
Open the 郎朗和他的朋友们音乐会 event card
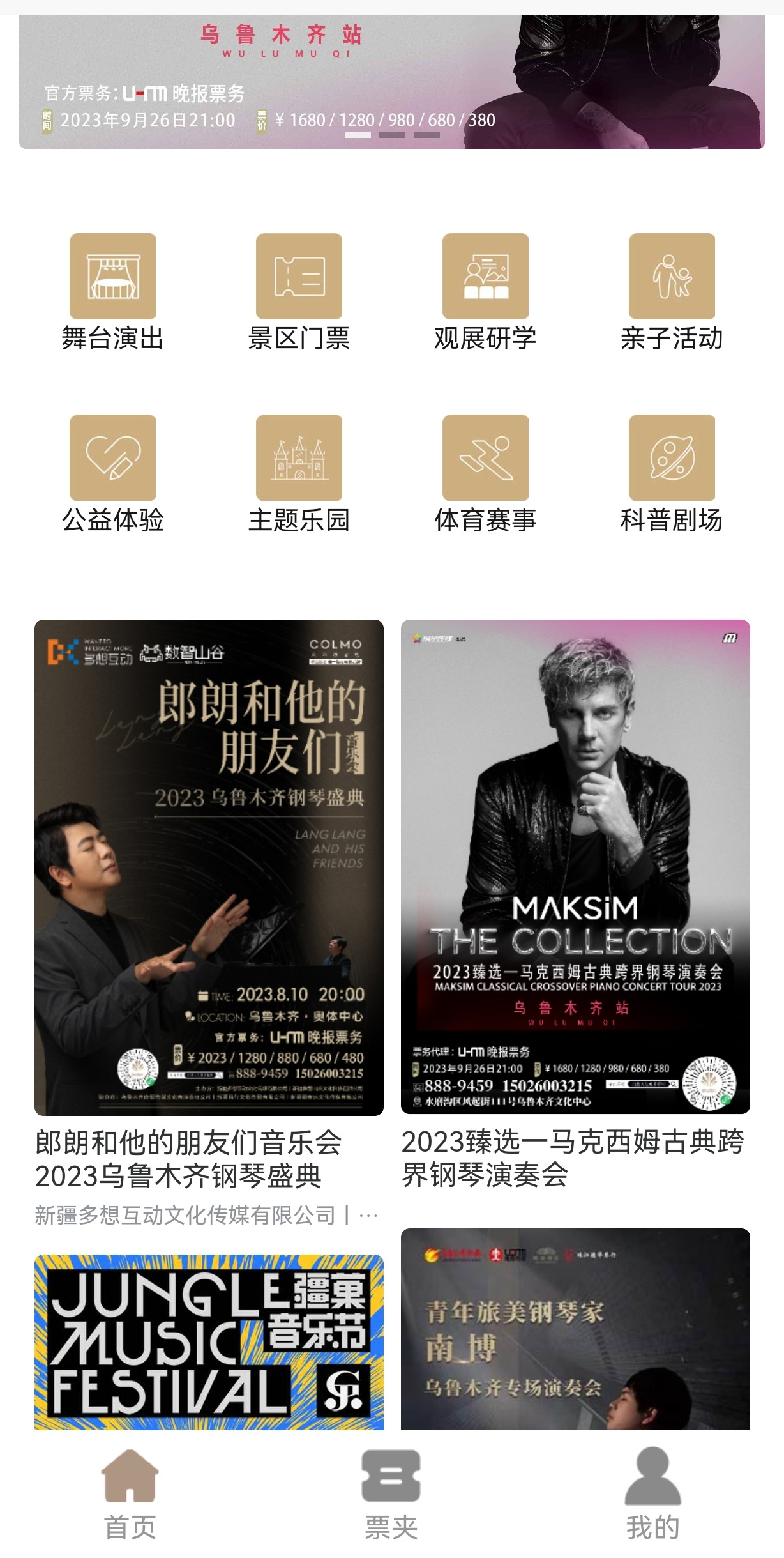tap(209, 867)
